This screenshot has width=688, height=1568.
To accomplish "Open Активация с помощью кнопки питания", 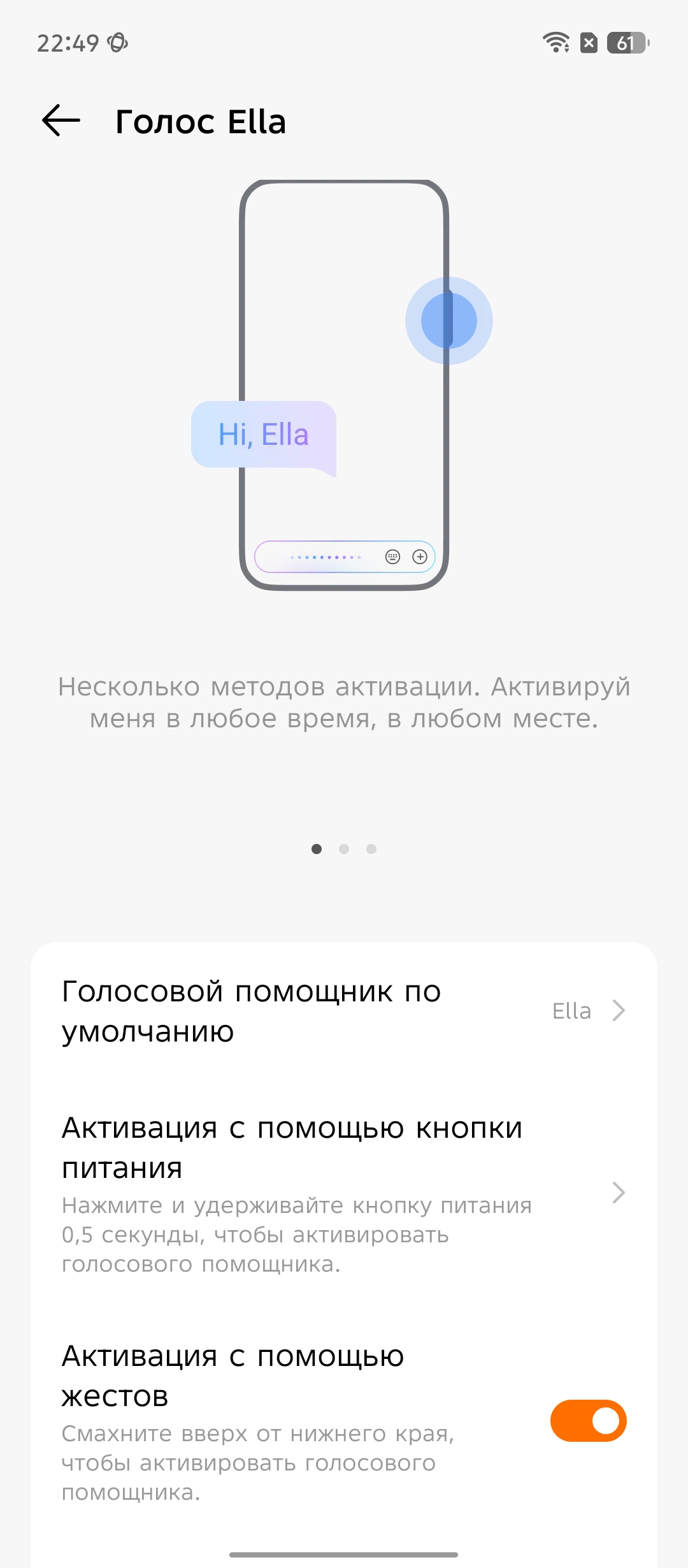I will [344, 1193].
